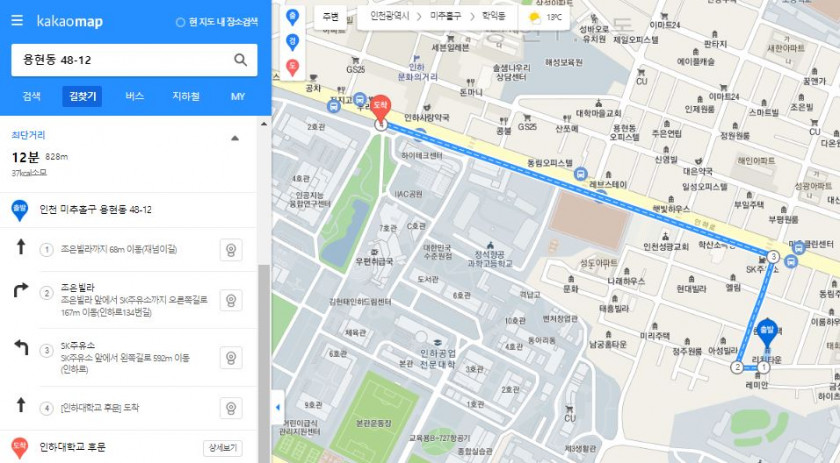Open roadview for step 2 조은빌라

pos(231,300)
